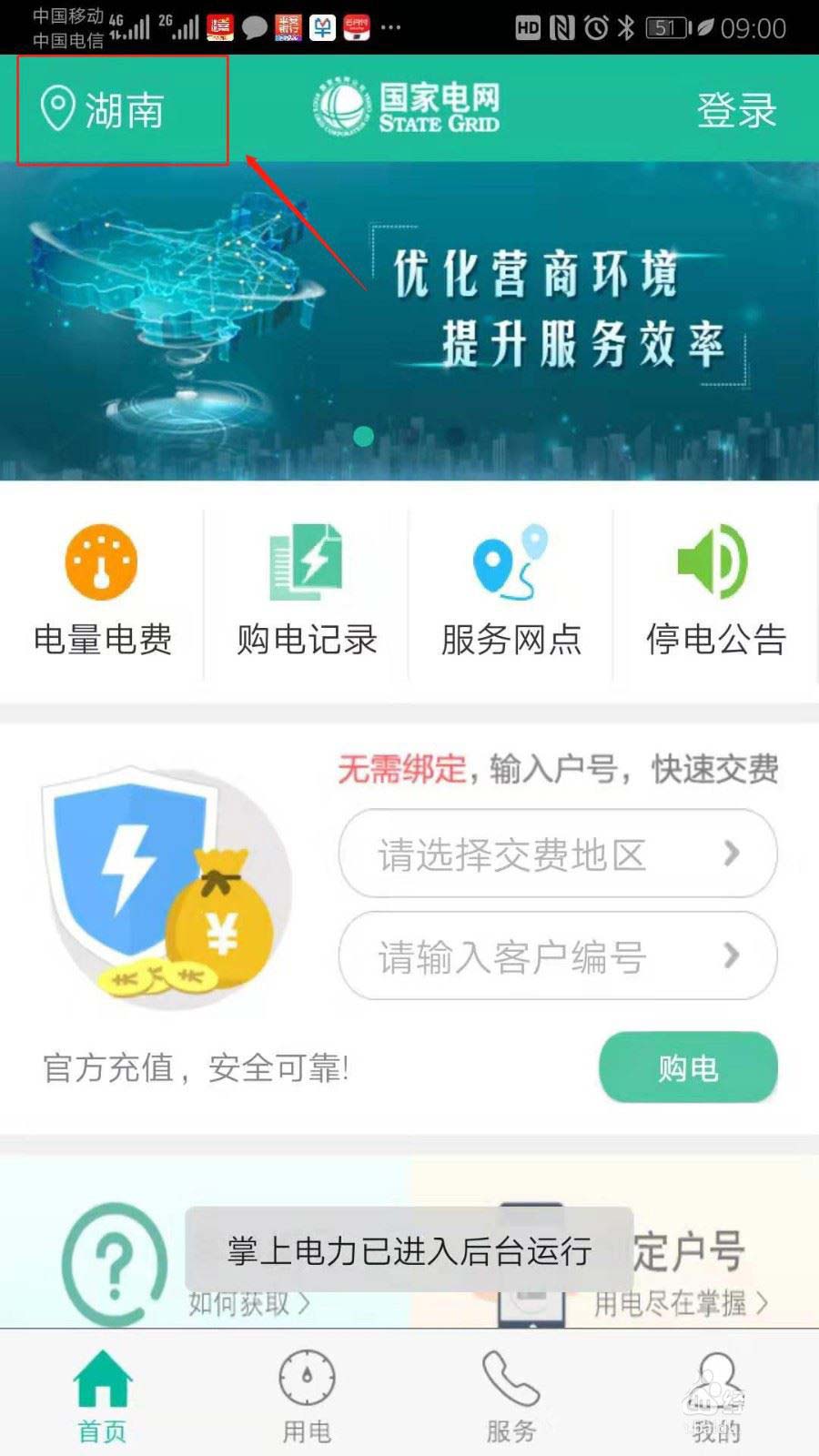Open 电量电费

pyautogui.click(x=102, y=590)
